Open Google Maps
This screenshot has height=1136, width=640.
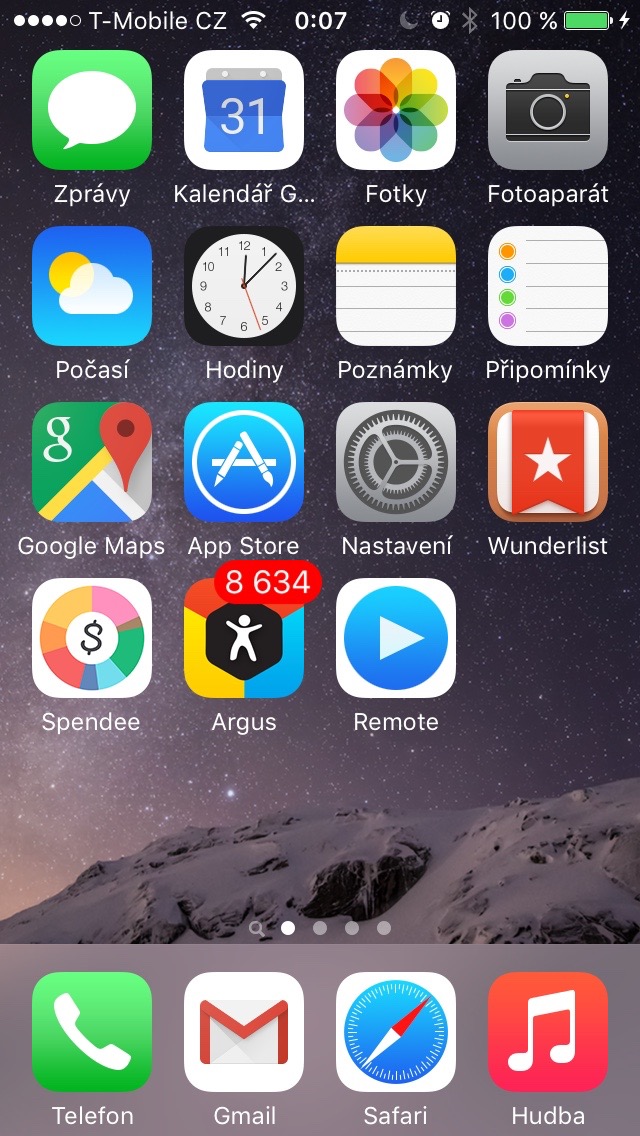[x=92, y=462]
